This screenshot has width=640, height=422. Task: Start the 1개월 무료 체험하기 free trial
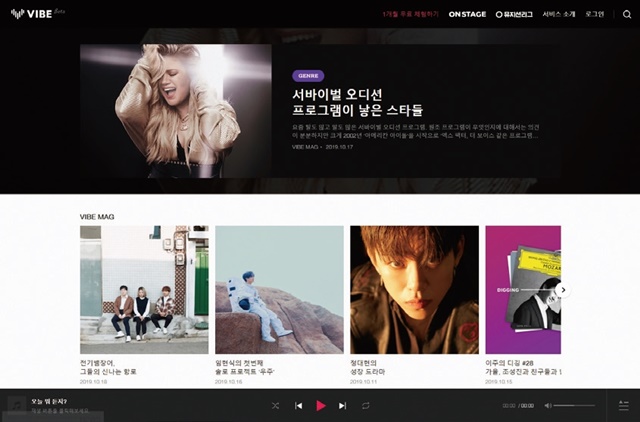(410, 14)
